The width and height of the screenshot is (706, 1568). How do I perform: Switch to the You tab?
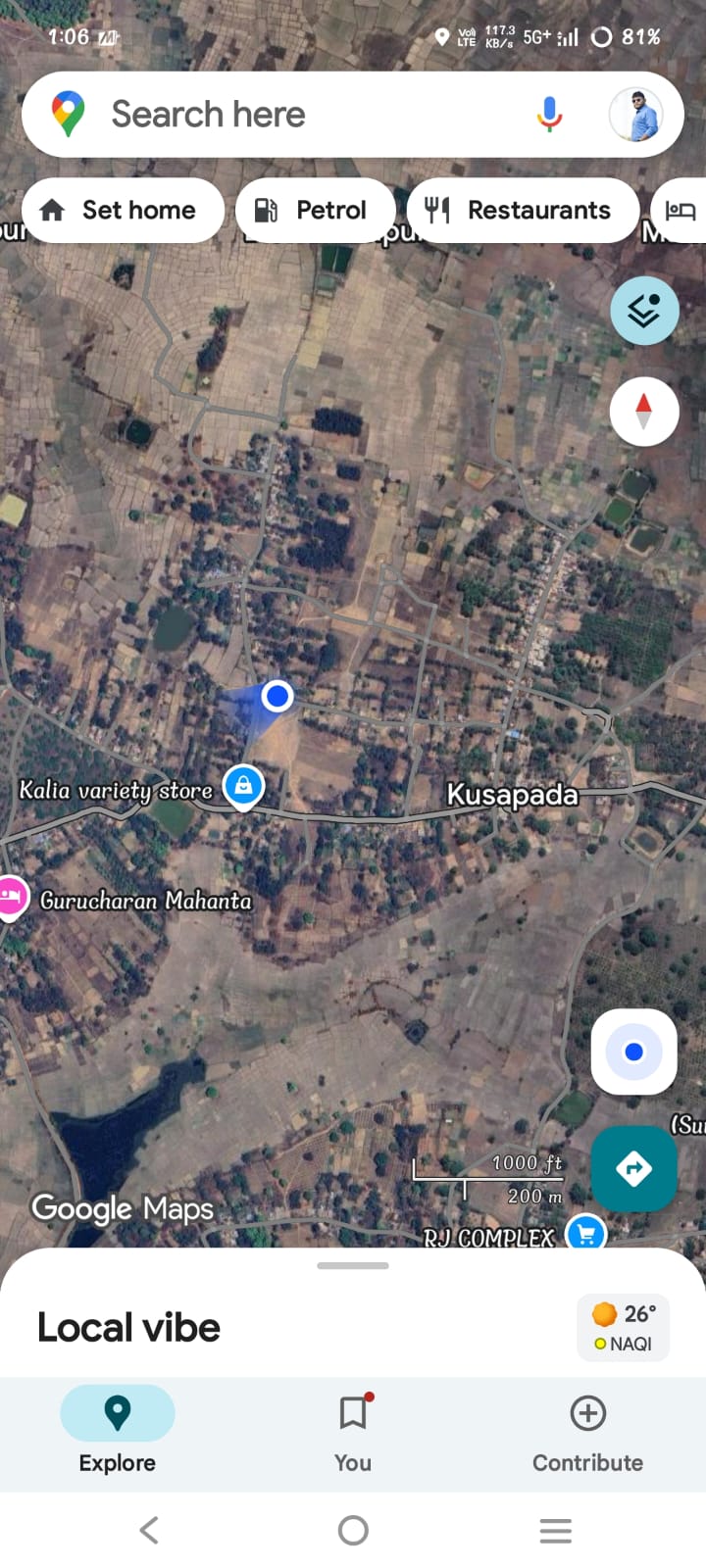pos(353,1433)
